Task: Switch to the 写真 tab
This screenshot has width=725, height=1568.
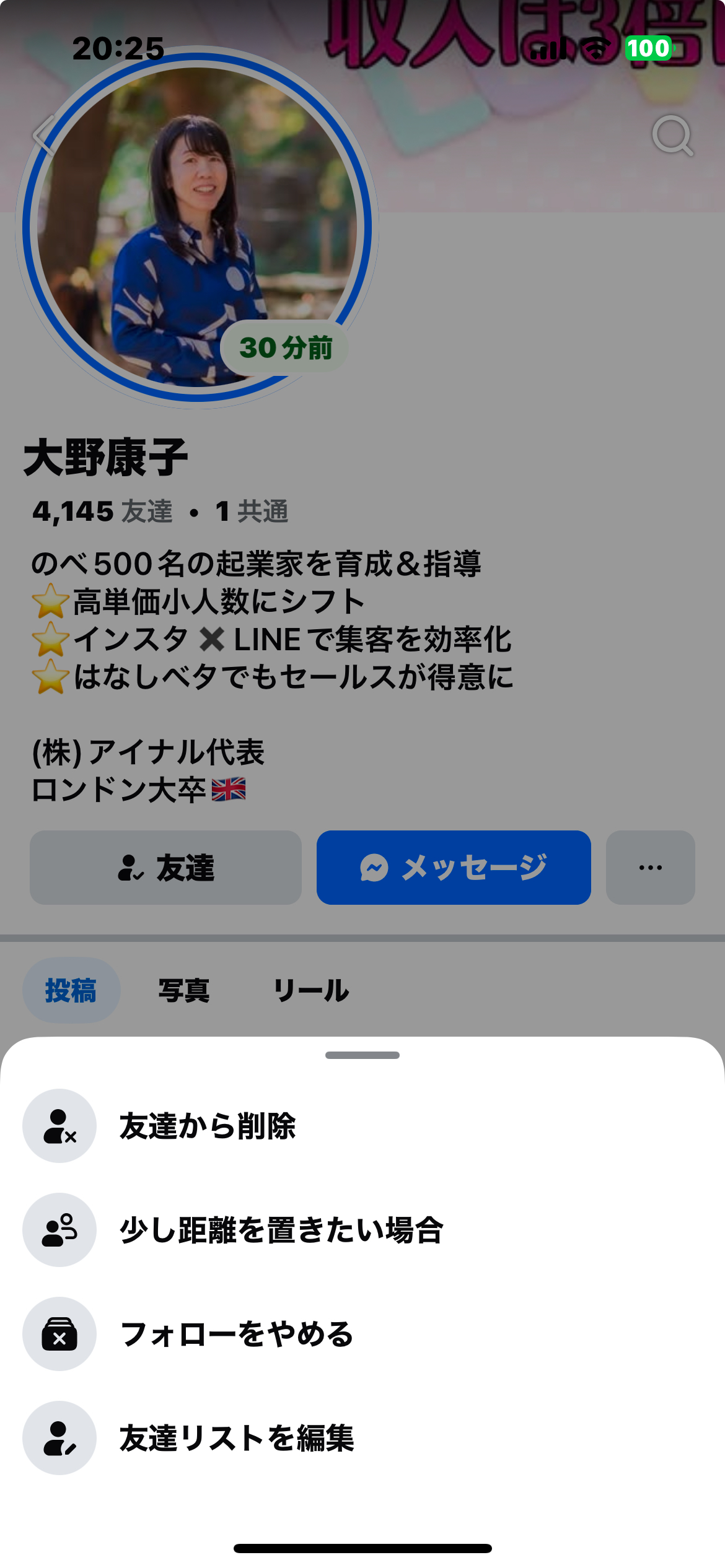Action: click(184, 990)
